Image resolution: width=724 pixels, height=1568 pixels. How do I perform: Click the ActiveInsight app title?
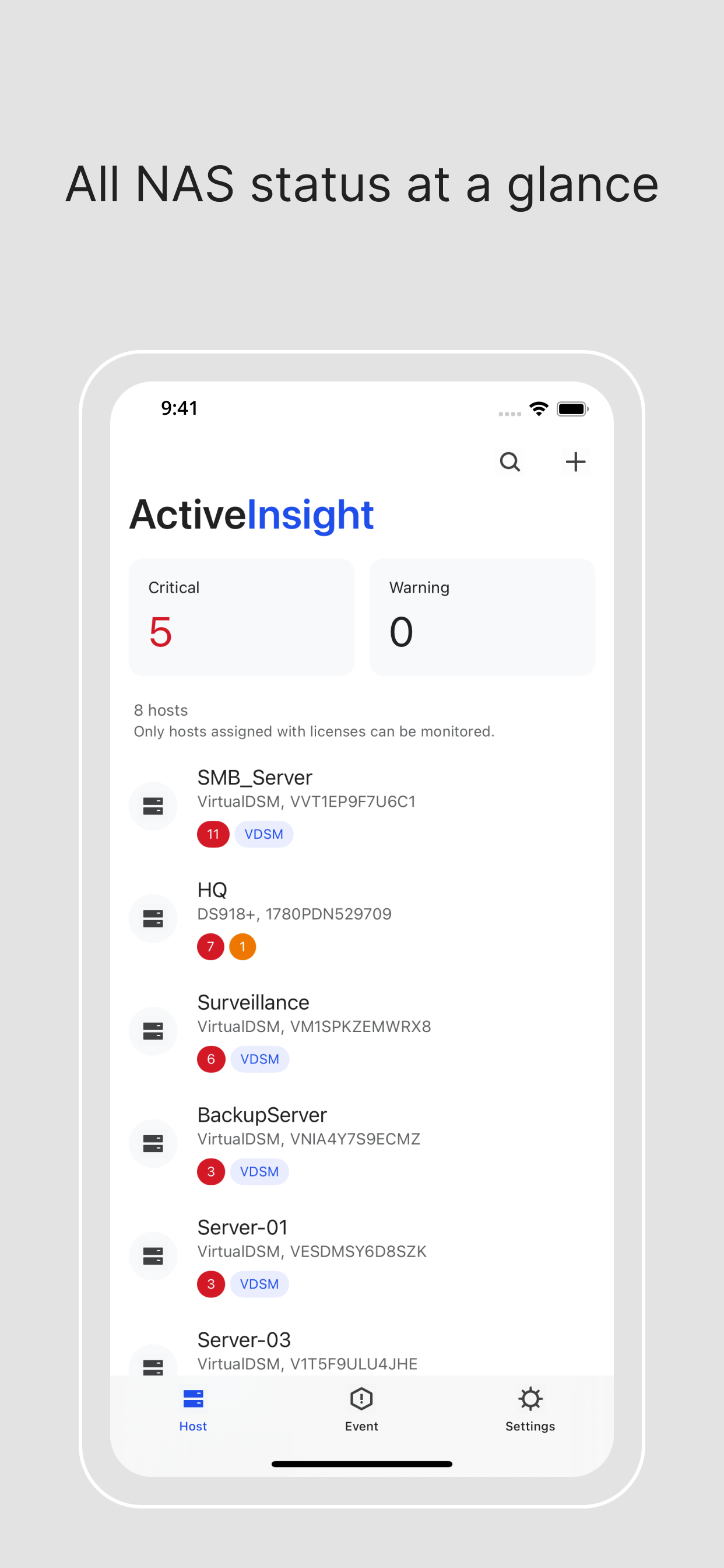[x=253, y=514]
